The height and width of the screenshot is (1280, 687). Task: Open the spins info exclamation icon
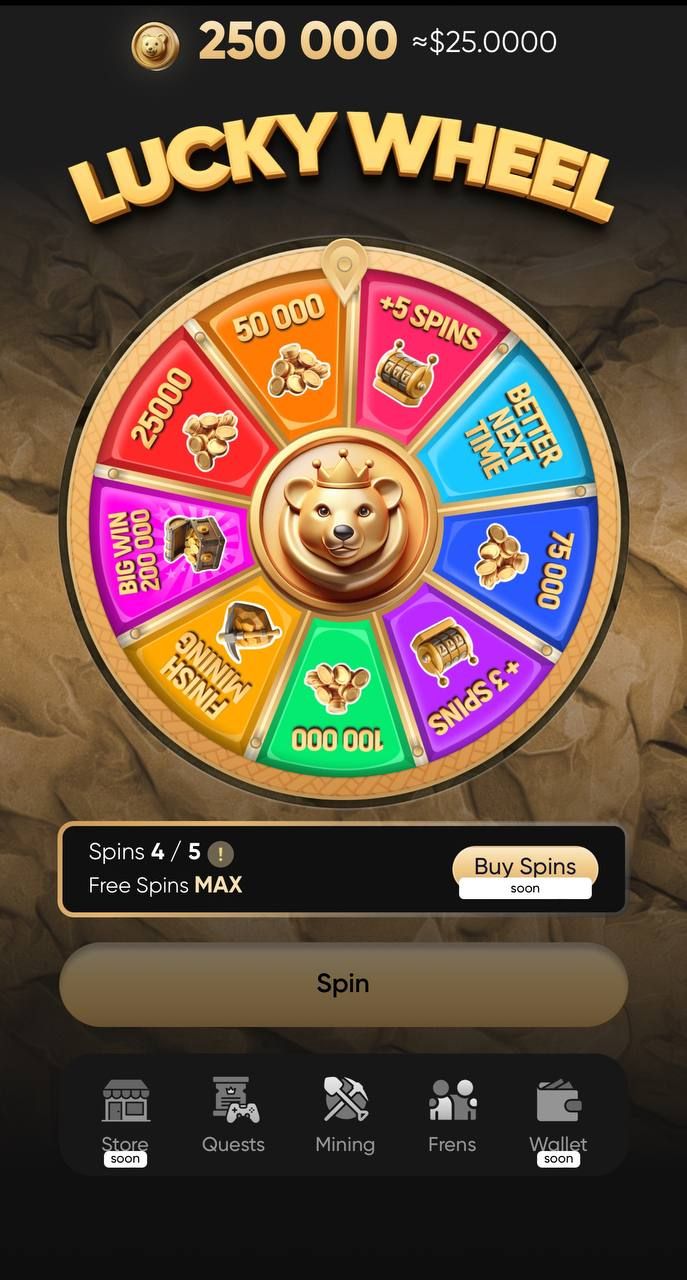[x=222, y=854]
